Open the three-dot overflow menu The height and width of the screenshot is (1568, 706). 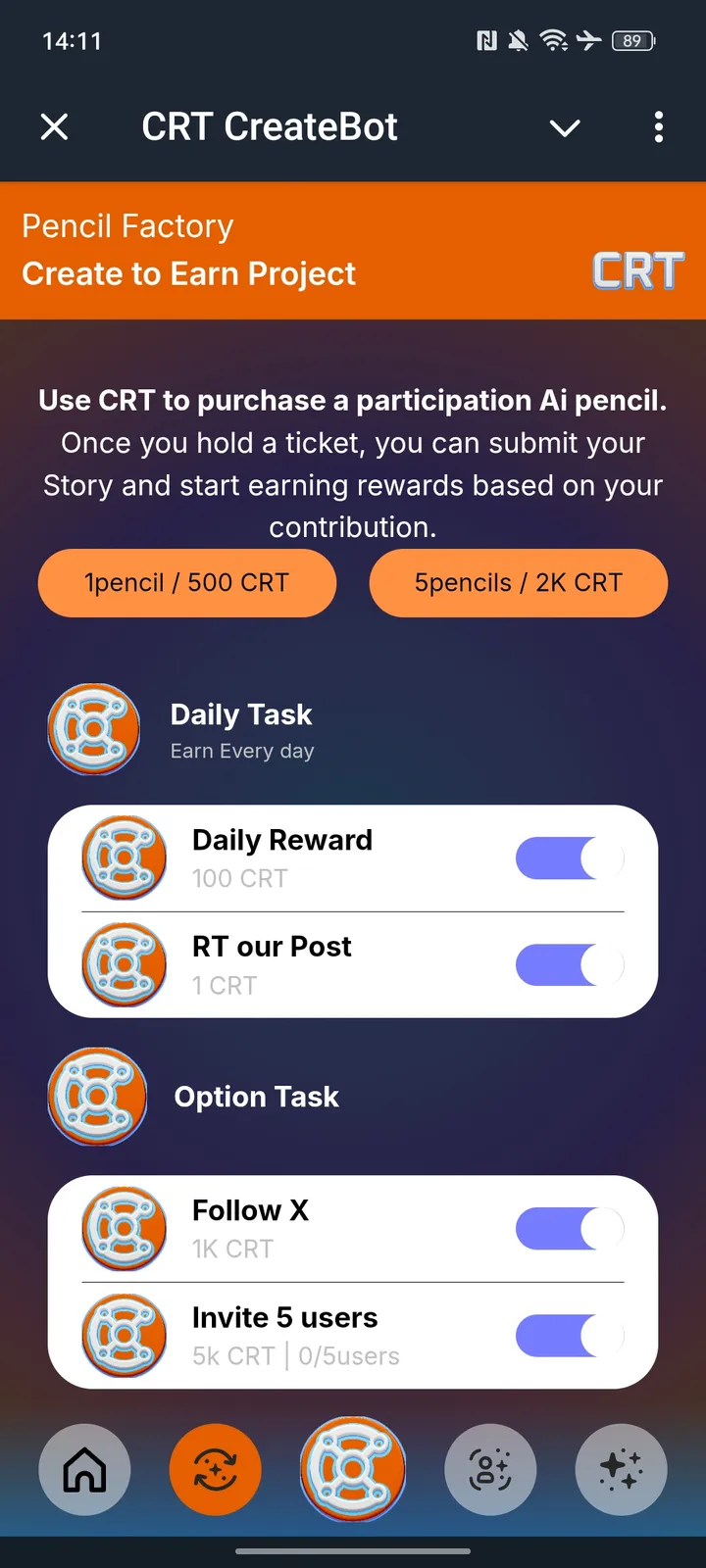pyautogui.click(x=658, y=126)
